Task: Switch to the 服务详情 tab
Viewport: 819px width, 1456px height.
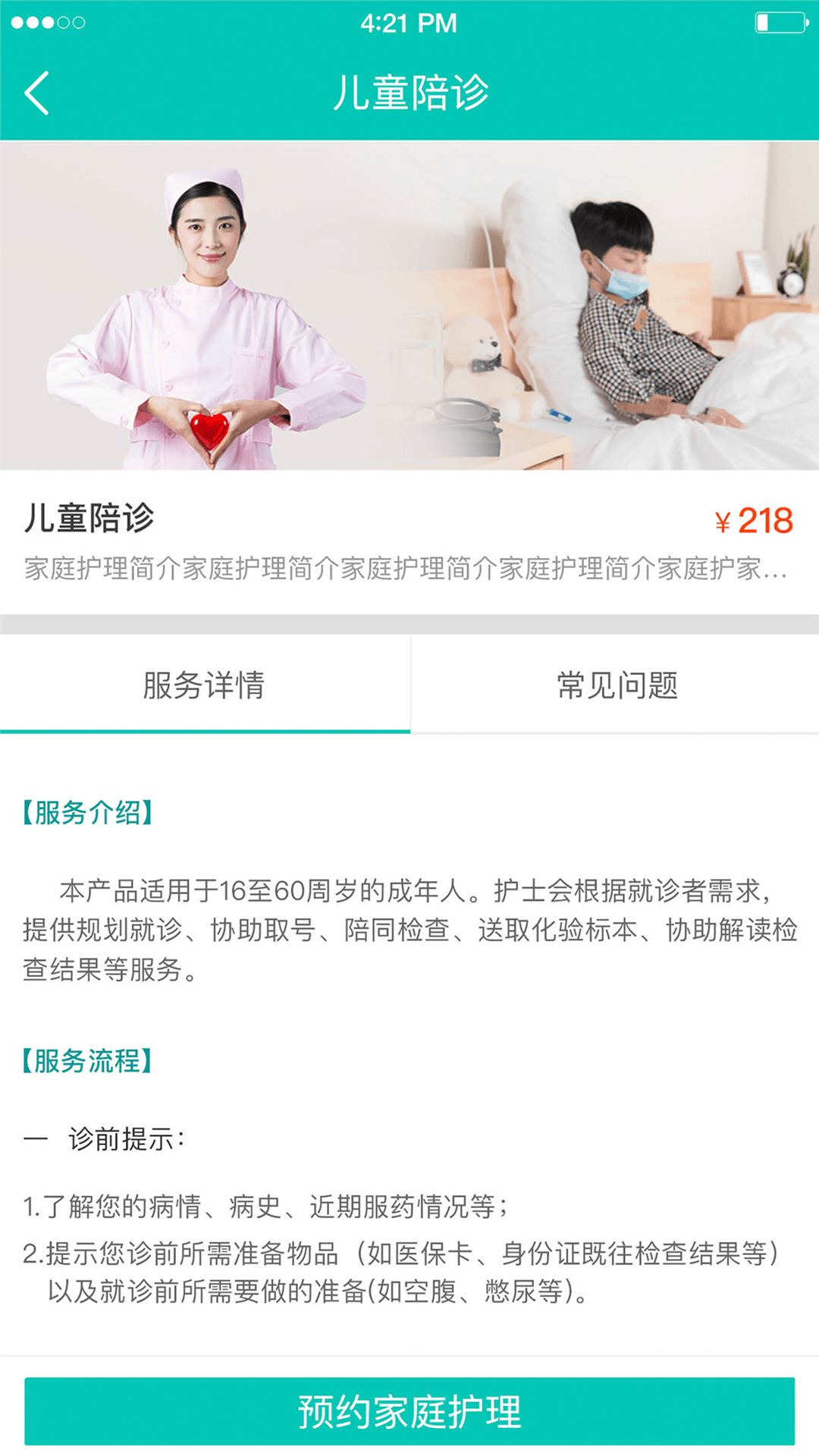Action: [205, 685]
